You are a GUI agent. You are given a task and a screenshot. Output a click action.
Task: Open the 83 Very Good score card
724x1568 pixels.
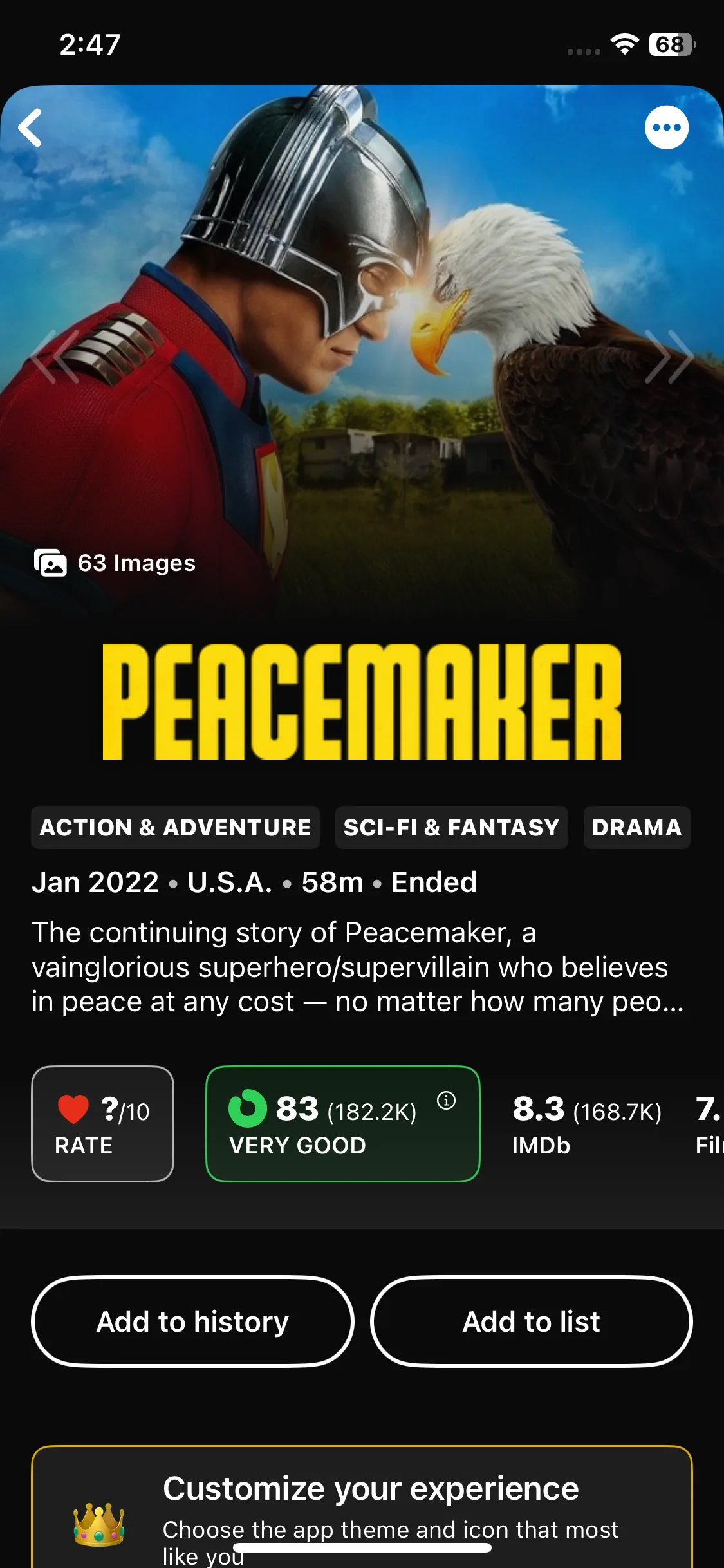click(x=342, y=1123)
